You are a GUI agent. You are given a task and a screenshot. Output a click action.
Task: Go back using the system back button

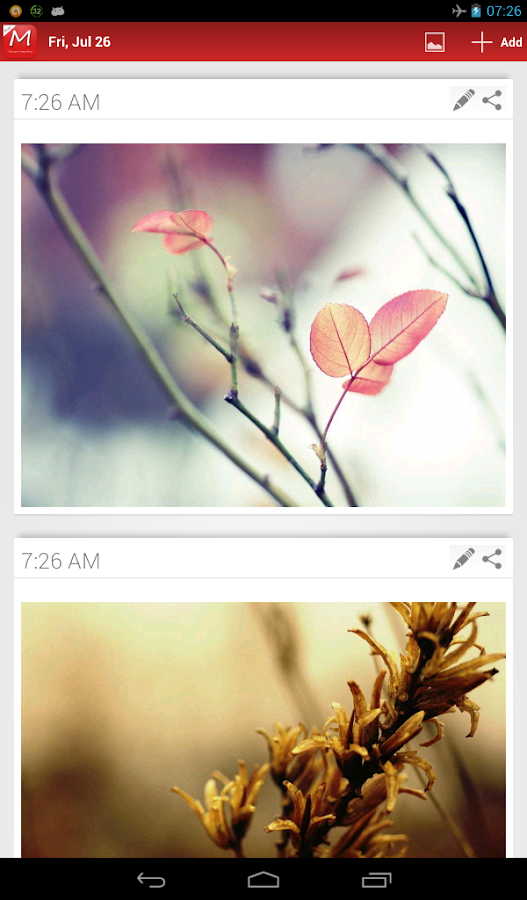(x=151, y=879)
